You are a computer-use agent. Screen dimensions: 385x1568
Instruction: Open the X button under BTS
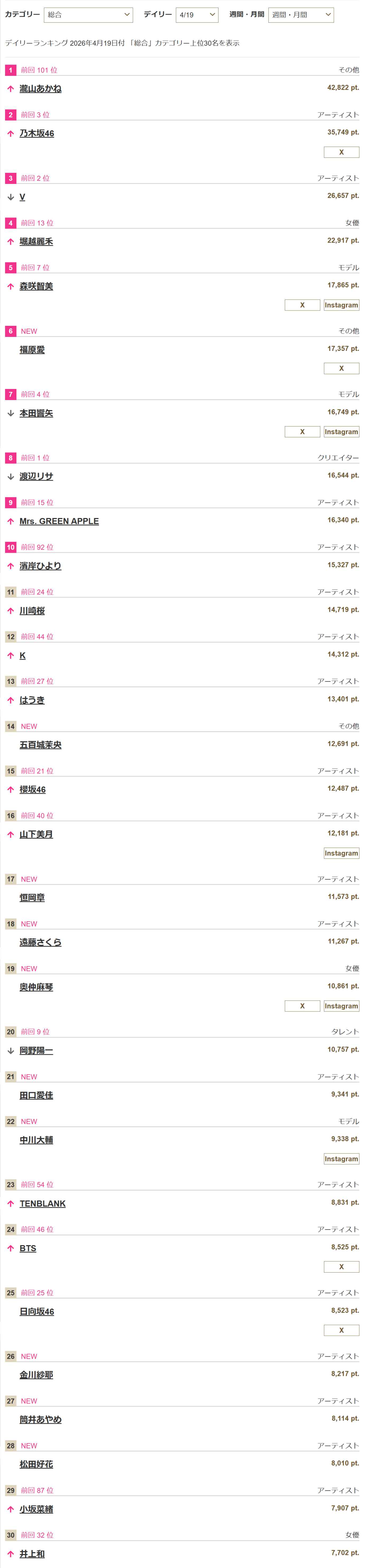tap(341, 1267)
